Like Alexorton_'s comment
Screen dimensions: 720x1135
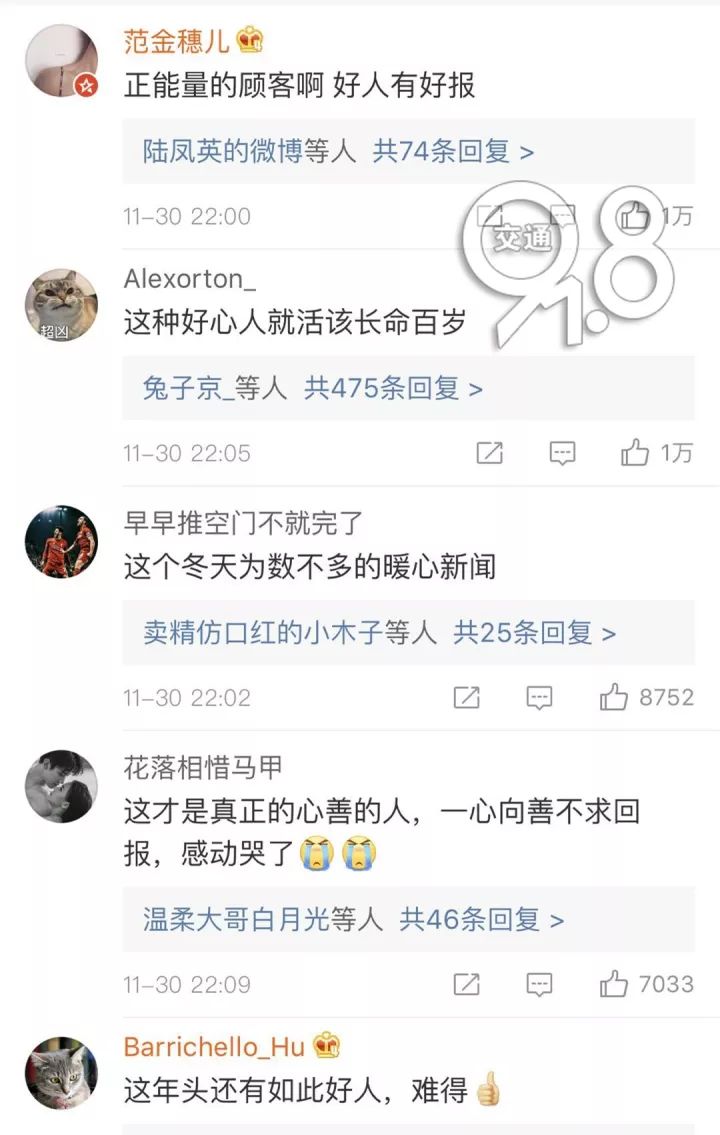click(x=636, y=454)
